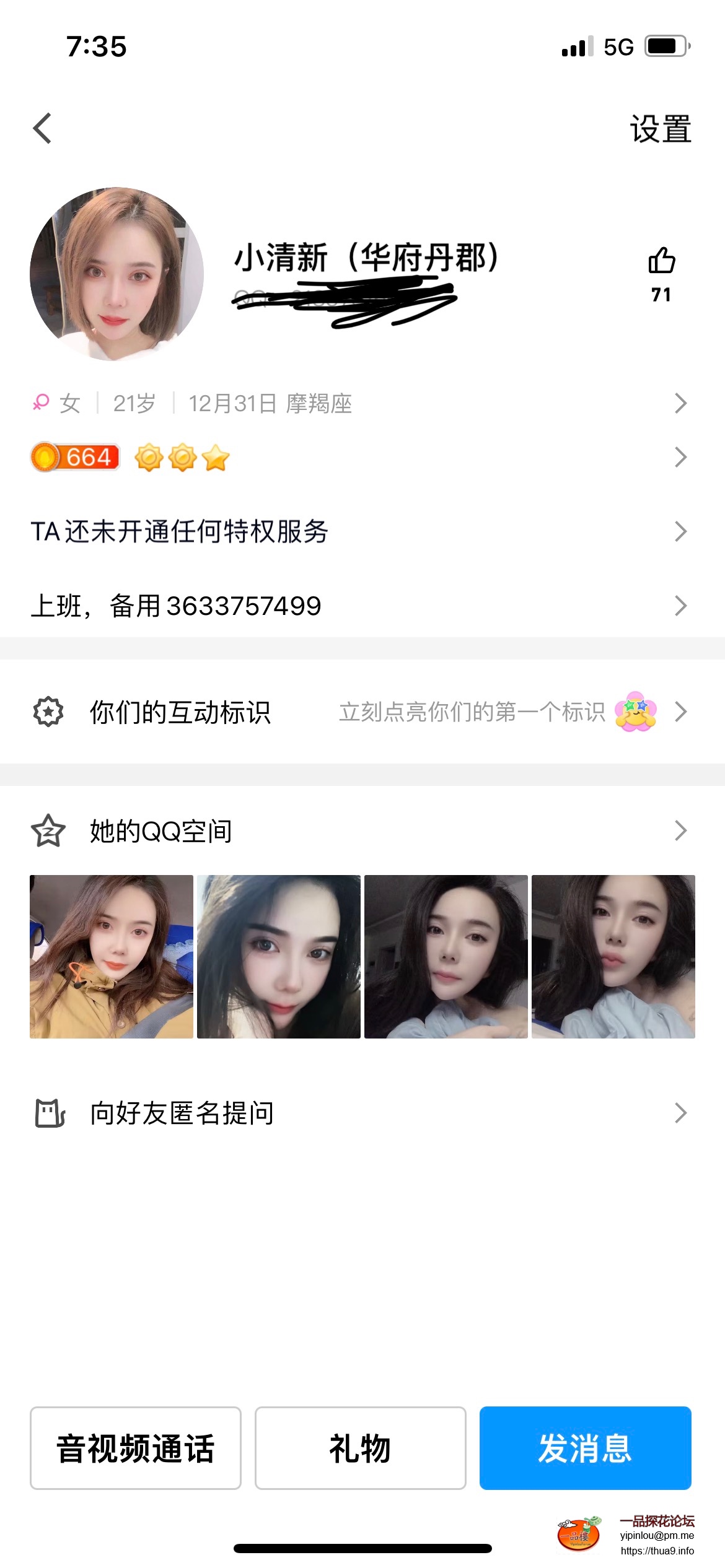Image resolution: width=725 pixels, height=1568 pixels.
Task: Open 你们的互动标识 row
Action: (x=359, y=712)
